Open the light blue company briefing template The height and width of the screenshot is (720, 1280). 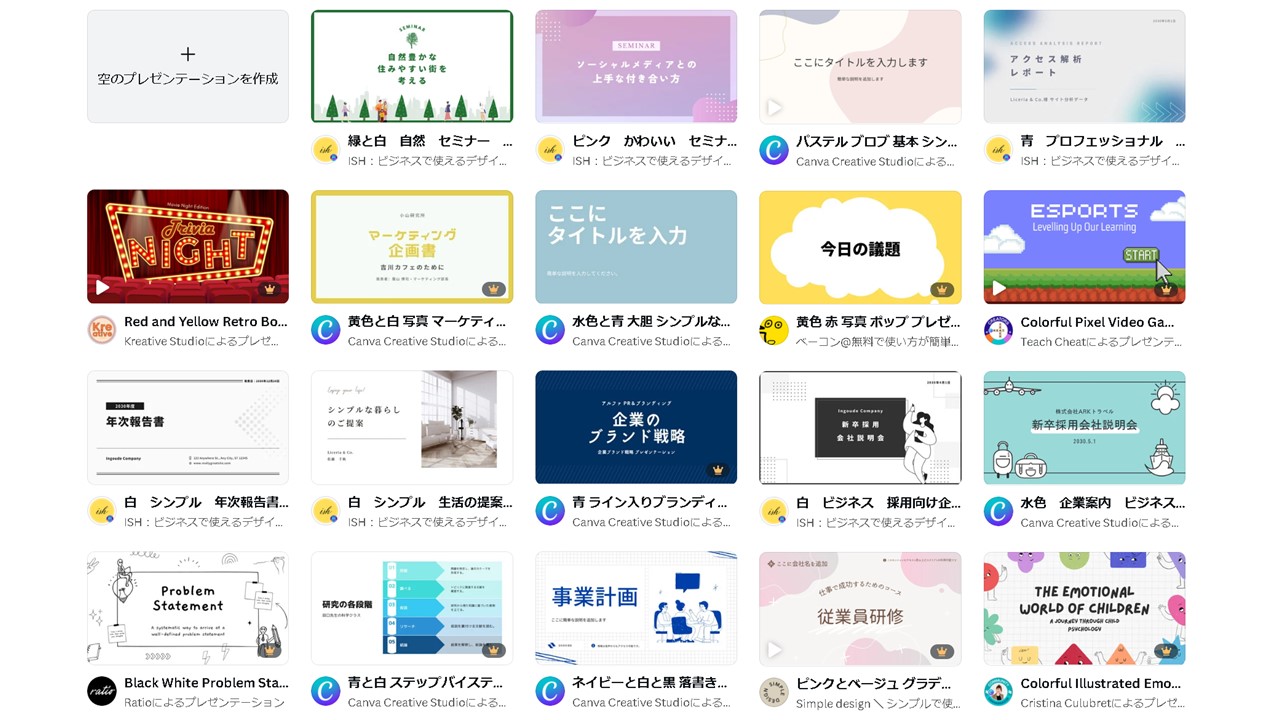click(x=1084, y=428)
